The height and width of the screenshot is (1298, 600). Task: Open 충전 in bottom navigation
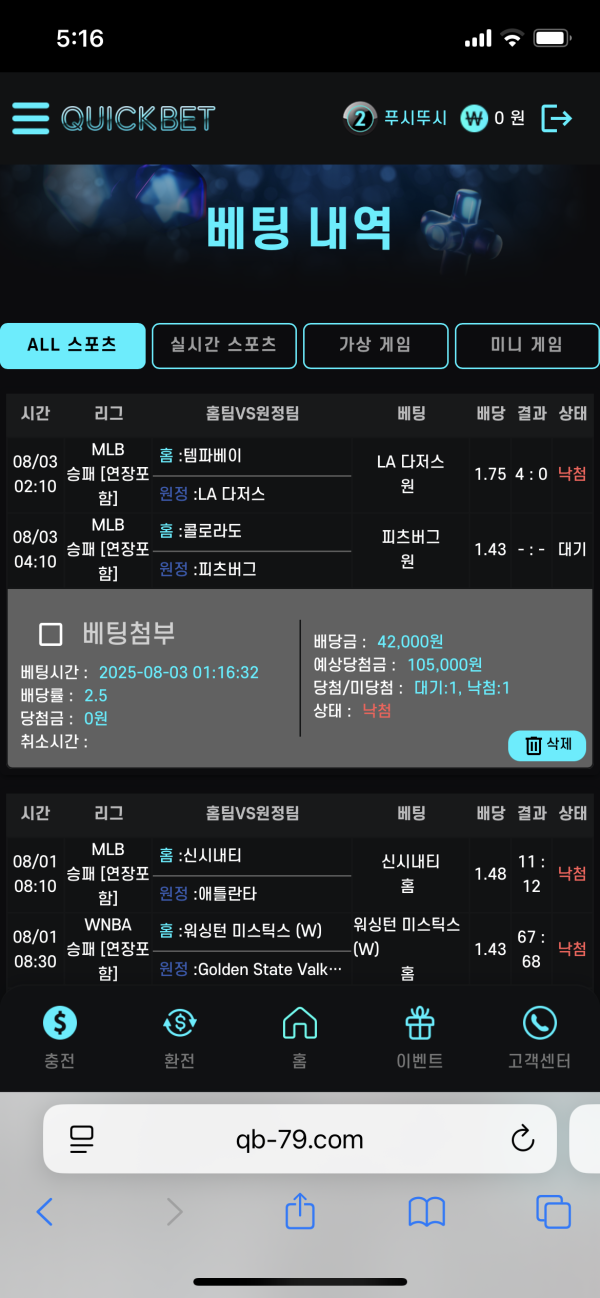(59, 1037)
